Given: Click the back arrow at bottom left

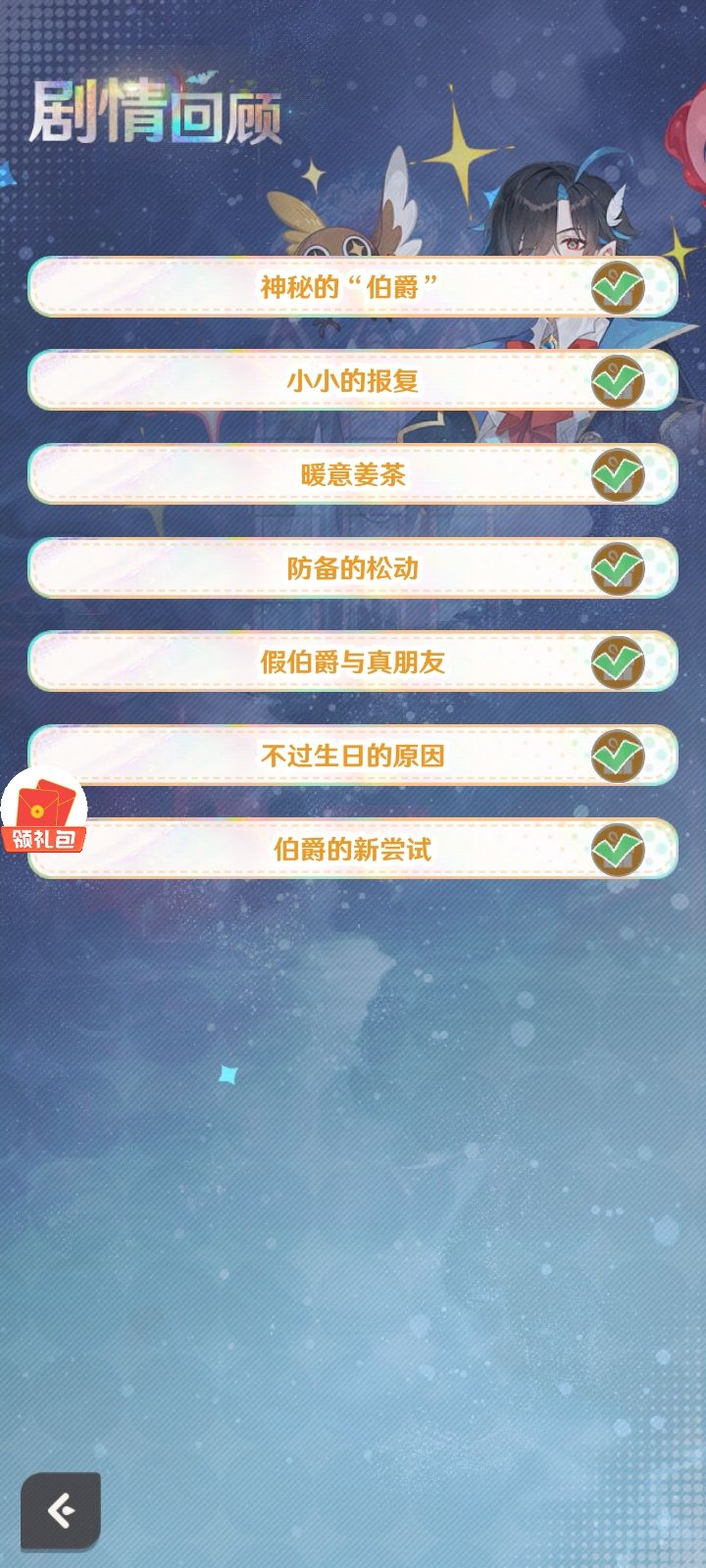Looking at the screenshot, I should point(61,1511).
